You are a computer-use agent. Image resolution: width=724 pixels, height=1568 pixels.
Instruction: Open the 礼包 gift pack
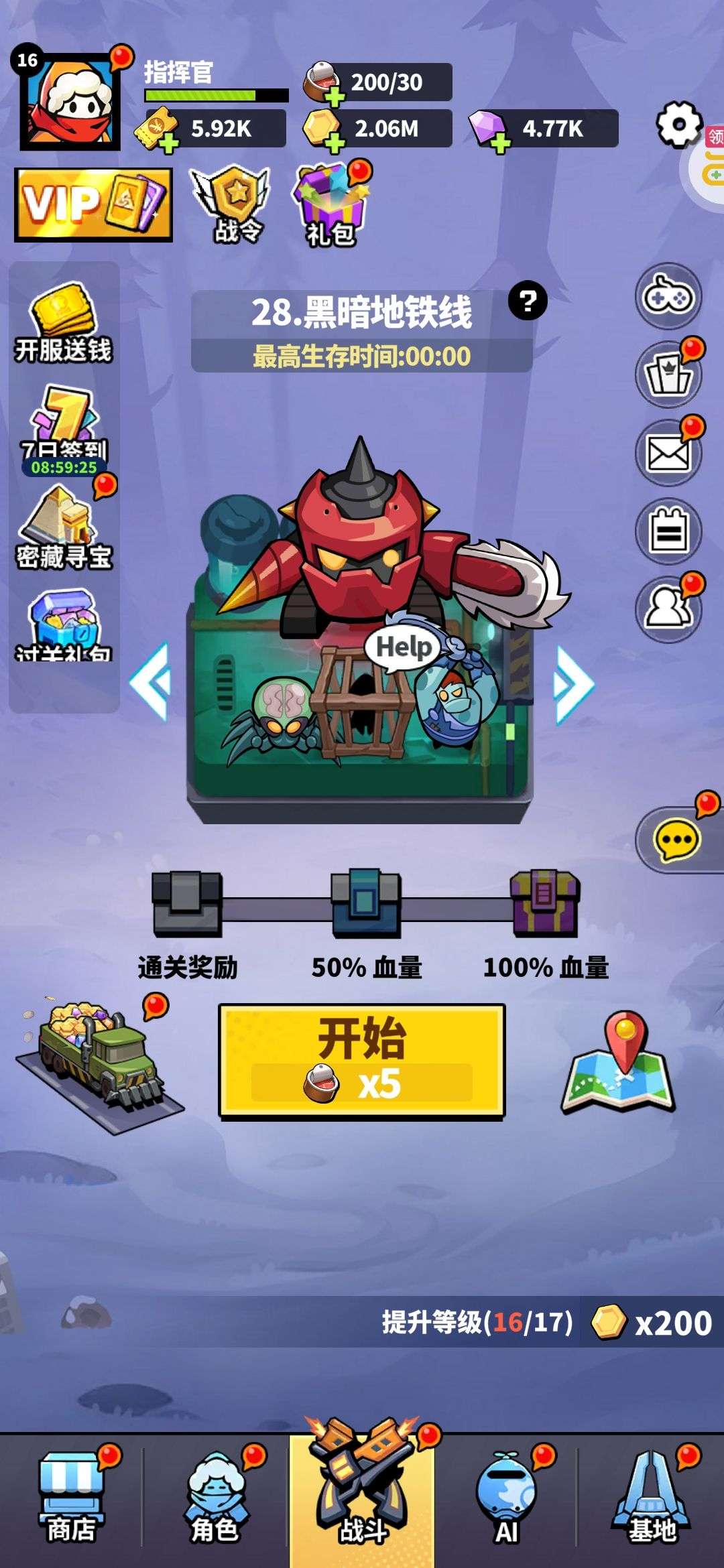click(x=330, y=204)
